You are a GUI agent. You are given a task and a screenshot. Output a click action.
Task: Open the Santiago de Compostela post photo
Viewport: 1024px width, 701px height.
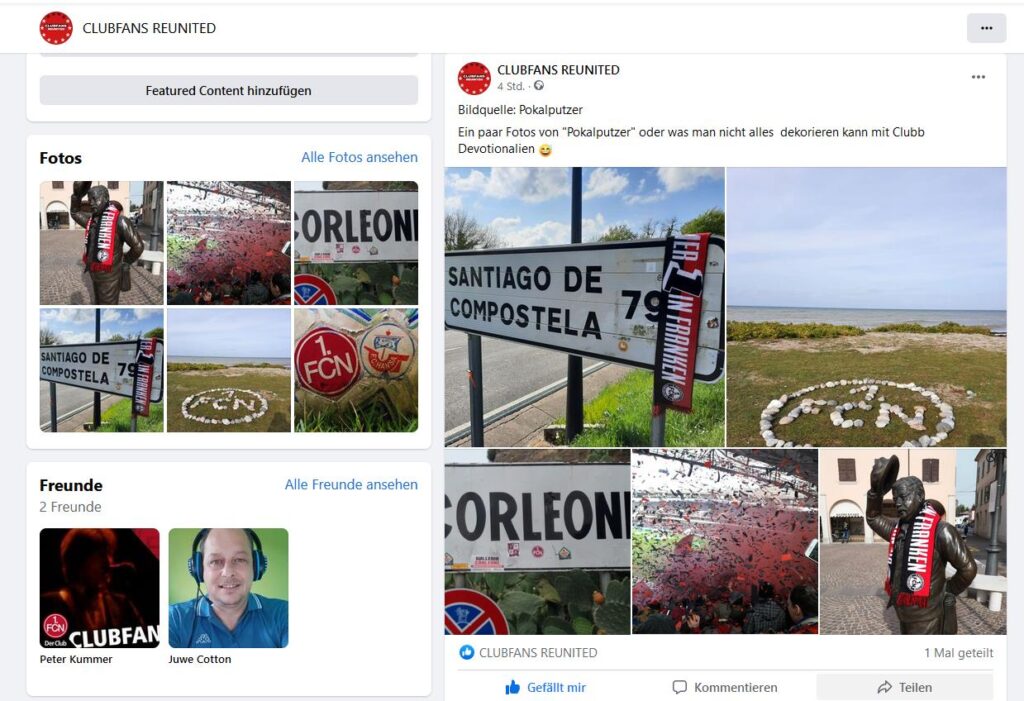pyautogui.click(x=584, y=306)
